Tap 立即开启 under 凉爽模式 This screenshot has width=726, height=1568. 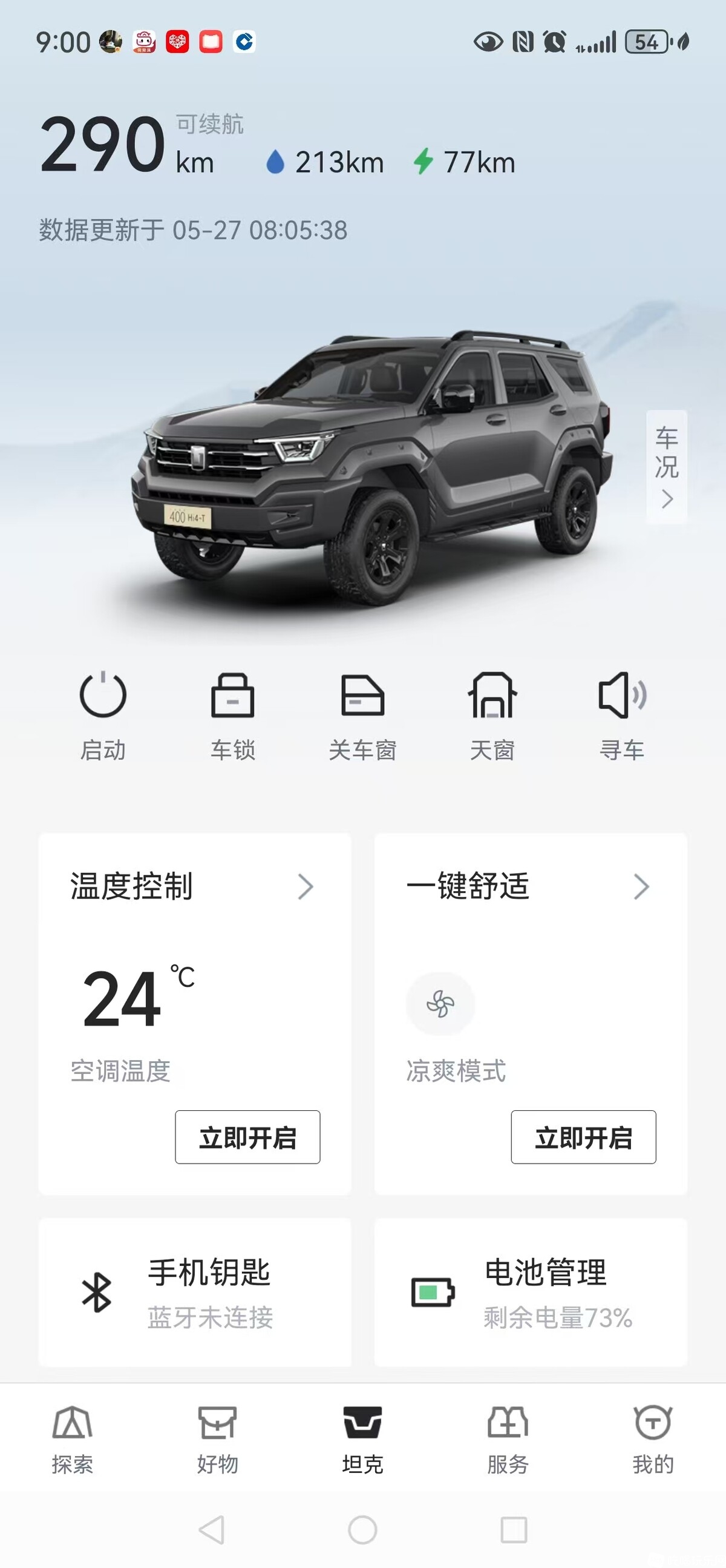583,1136
